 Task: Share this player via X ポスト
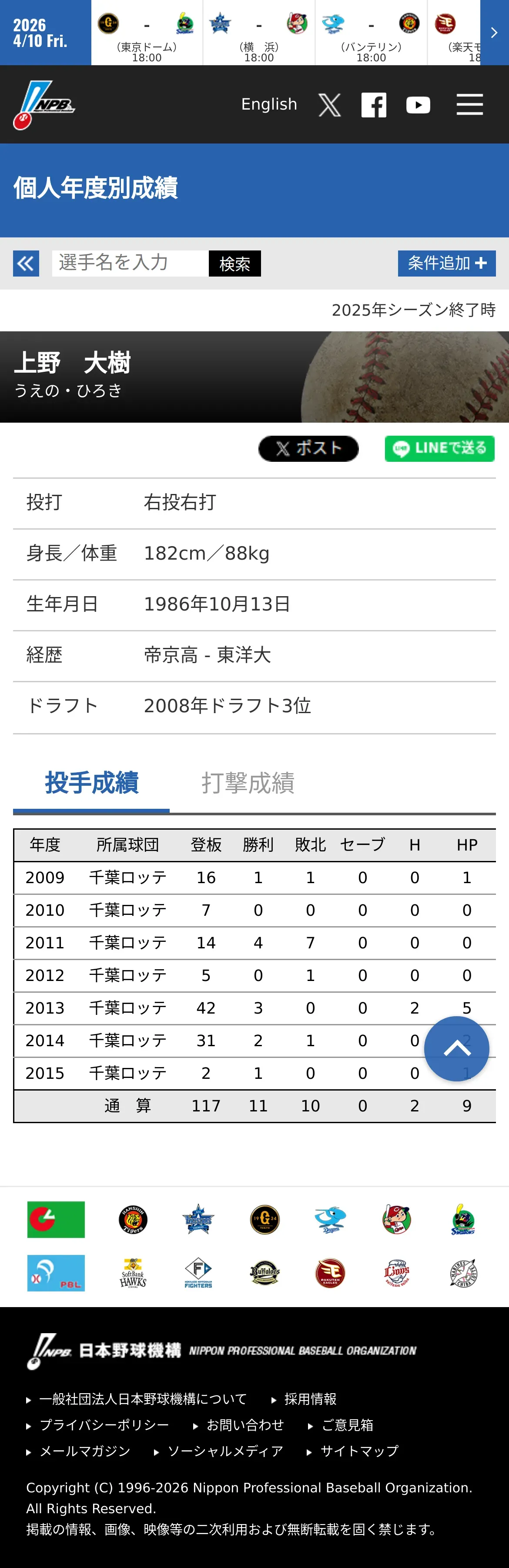pos(309,449)
